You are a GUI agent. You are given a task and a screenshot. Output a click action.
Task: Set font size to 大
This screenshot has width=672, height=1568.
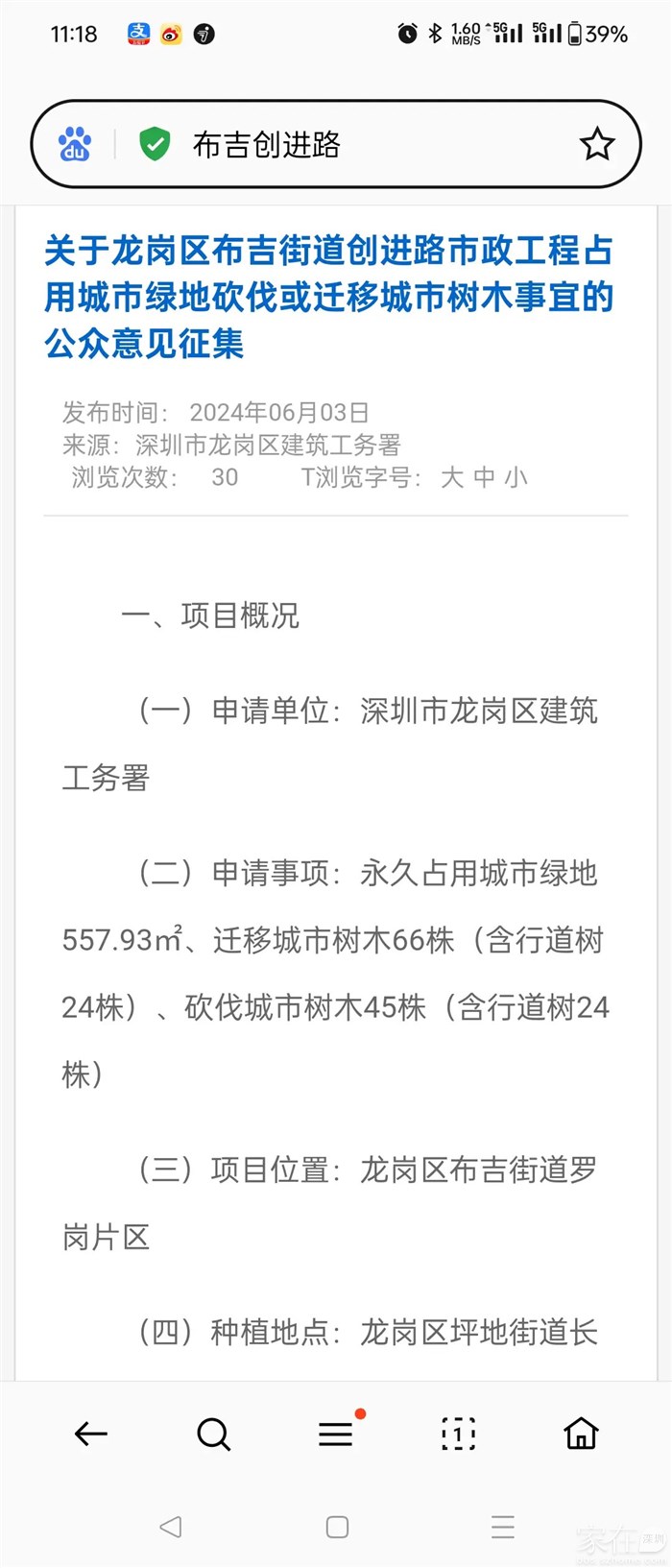point(451,477)
